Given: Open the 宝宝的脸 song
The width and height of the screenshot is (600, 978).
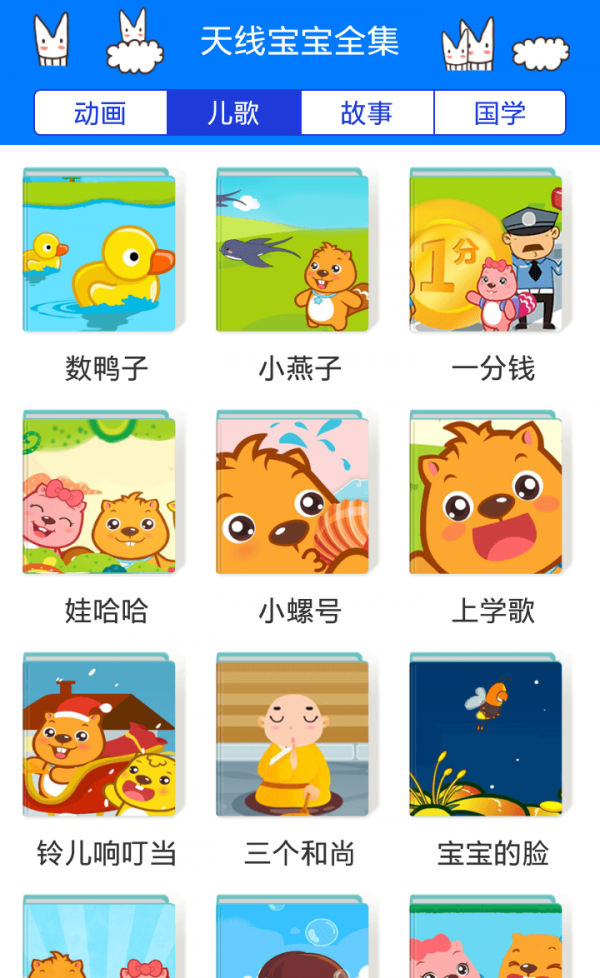Looking at the screenshot, I should click(x=486, y=737).
